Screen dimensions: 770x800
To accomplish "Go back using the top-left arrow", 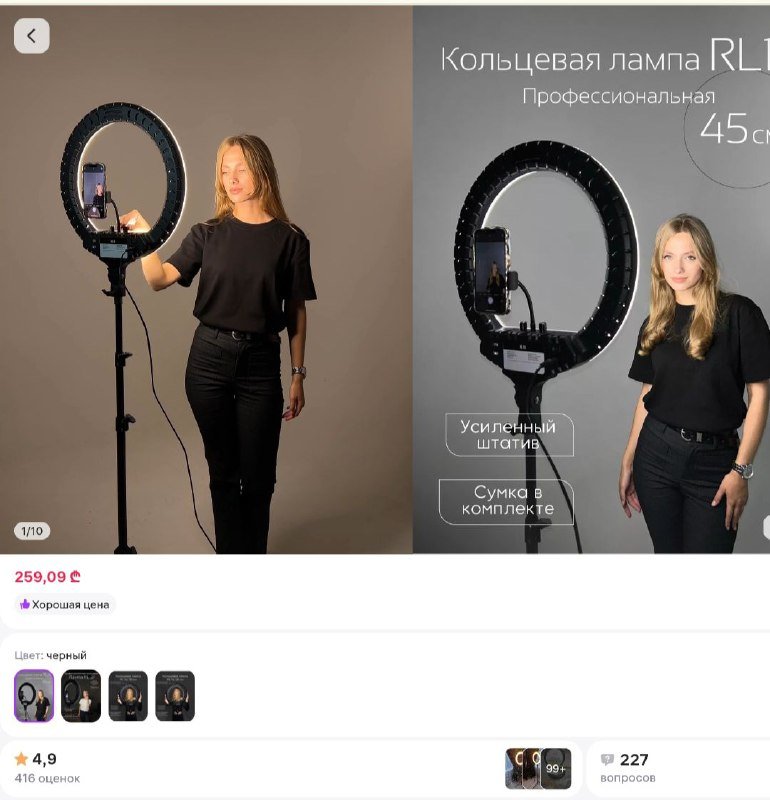I will click(x=31, y=36).
